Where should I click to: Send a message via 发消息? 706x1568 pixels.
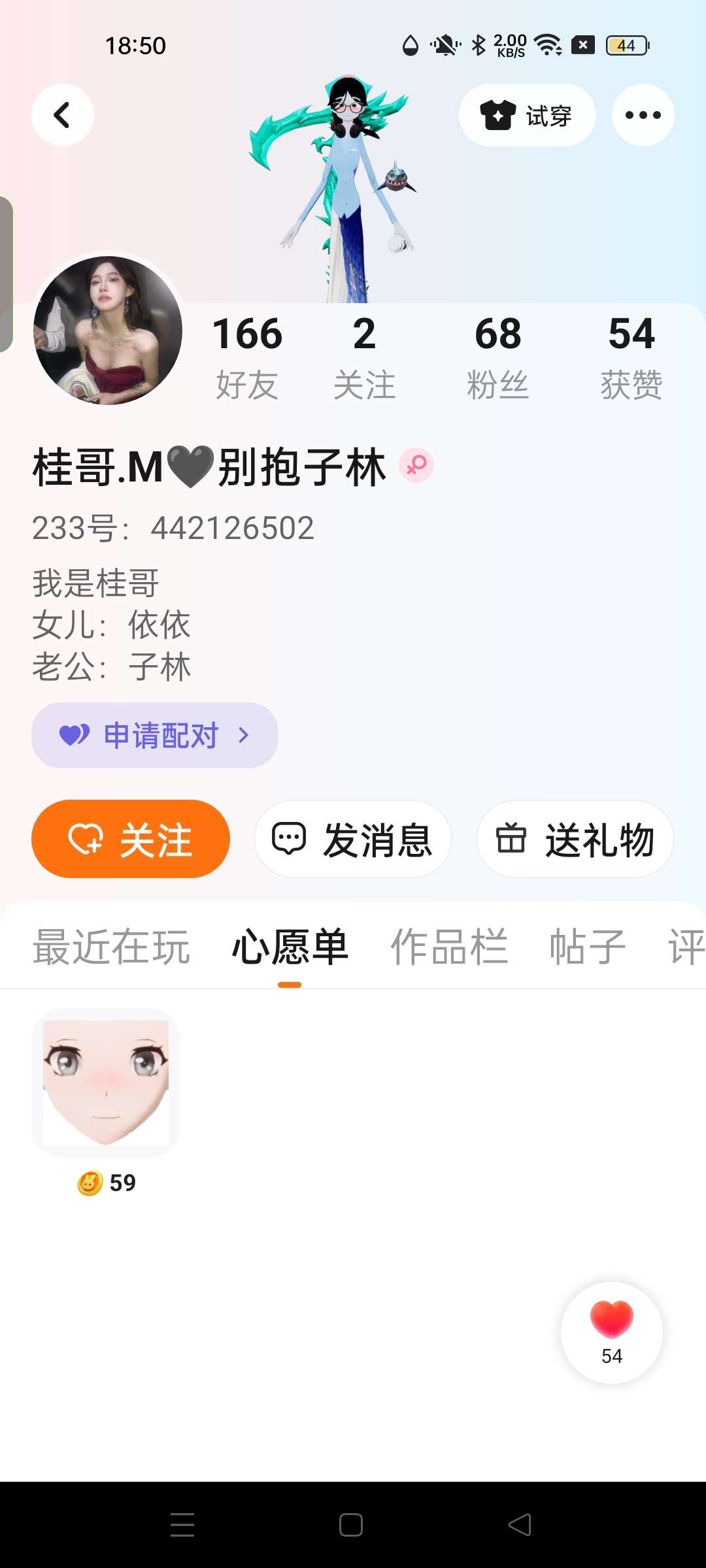(x=353, y=839)
